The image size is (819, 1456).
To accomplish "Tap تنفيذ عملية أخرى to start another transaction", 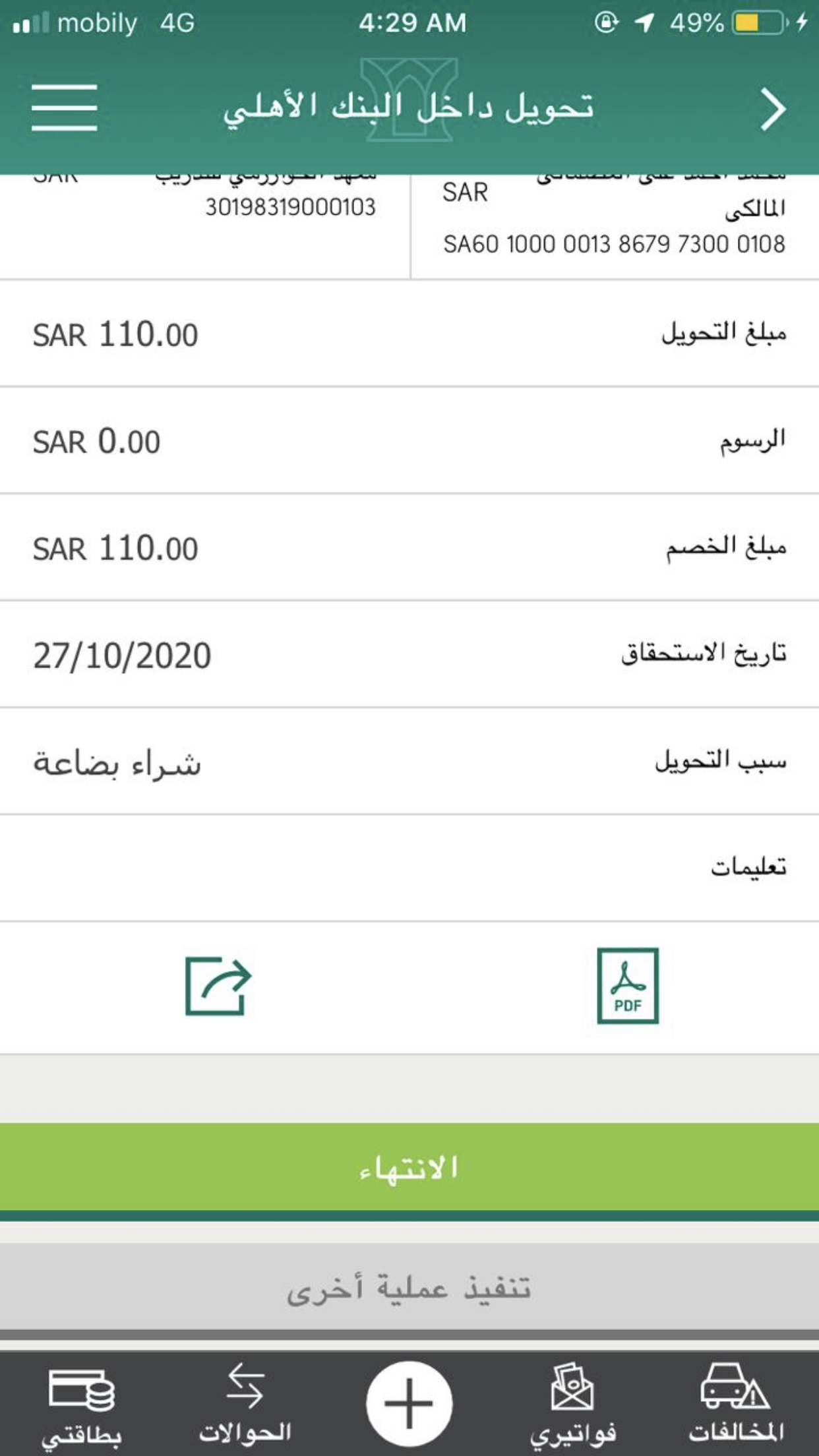I will coord(409,1288).
